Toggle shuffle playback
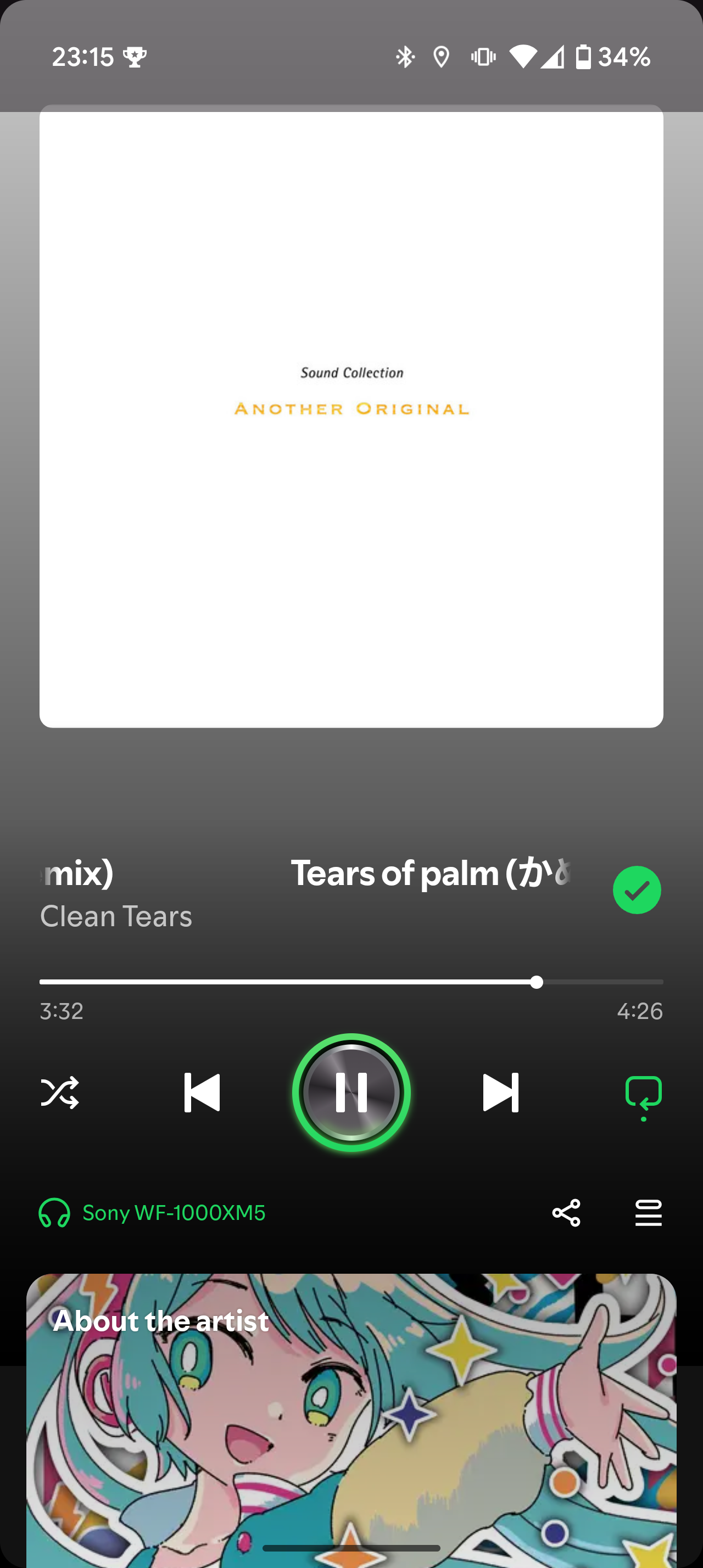The image size is (703, 1568). tap(60, 1093)
